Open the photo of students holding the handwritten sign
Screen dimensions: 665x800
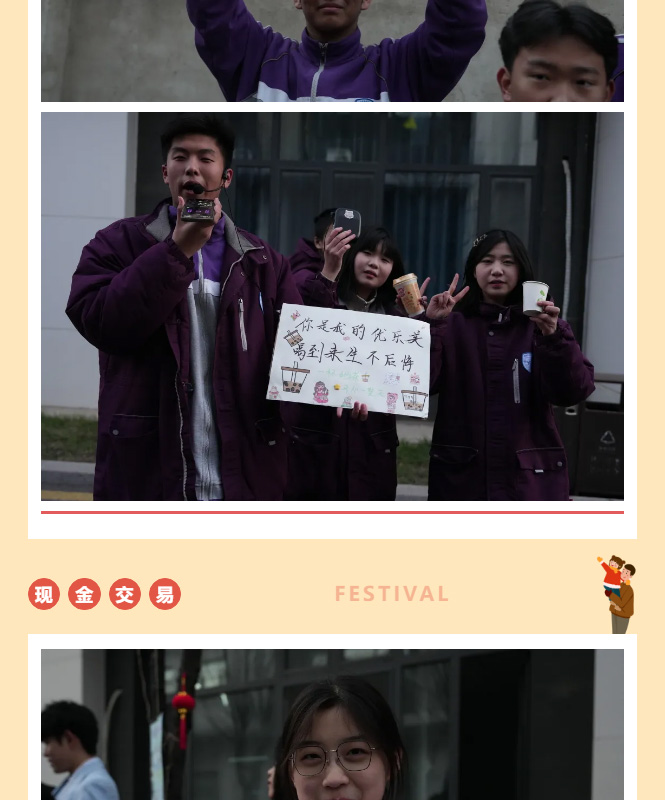tap(332, 306)
